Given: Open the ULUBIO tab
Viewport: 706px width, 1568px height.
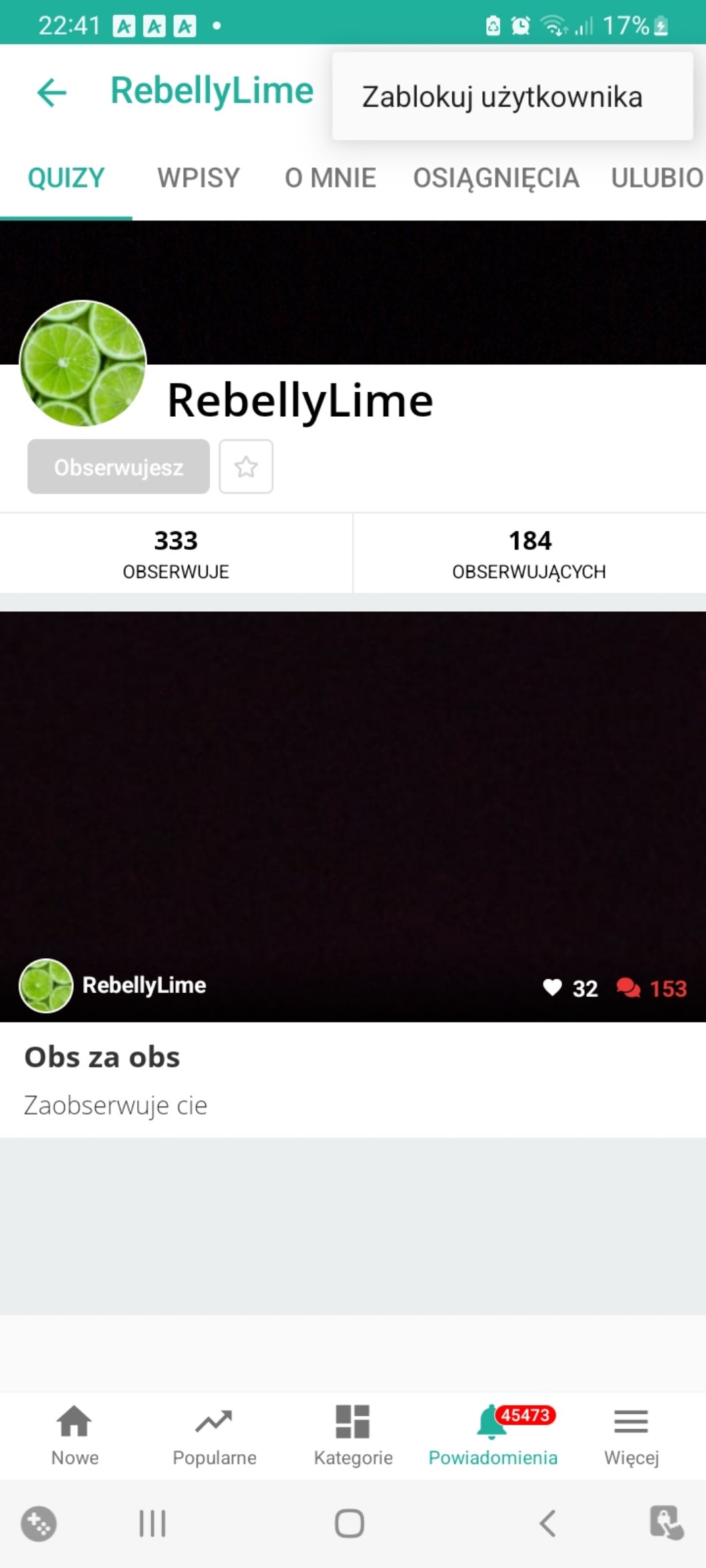Looking at the screenshot, I should [x=657, y=178].
